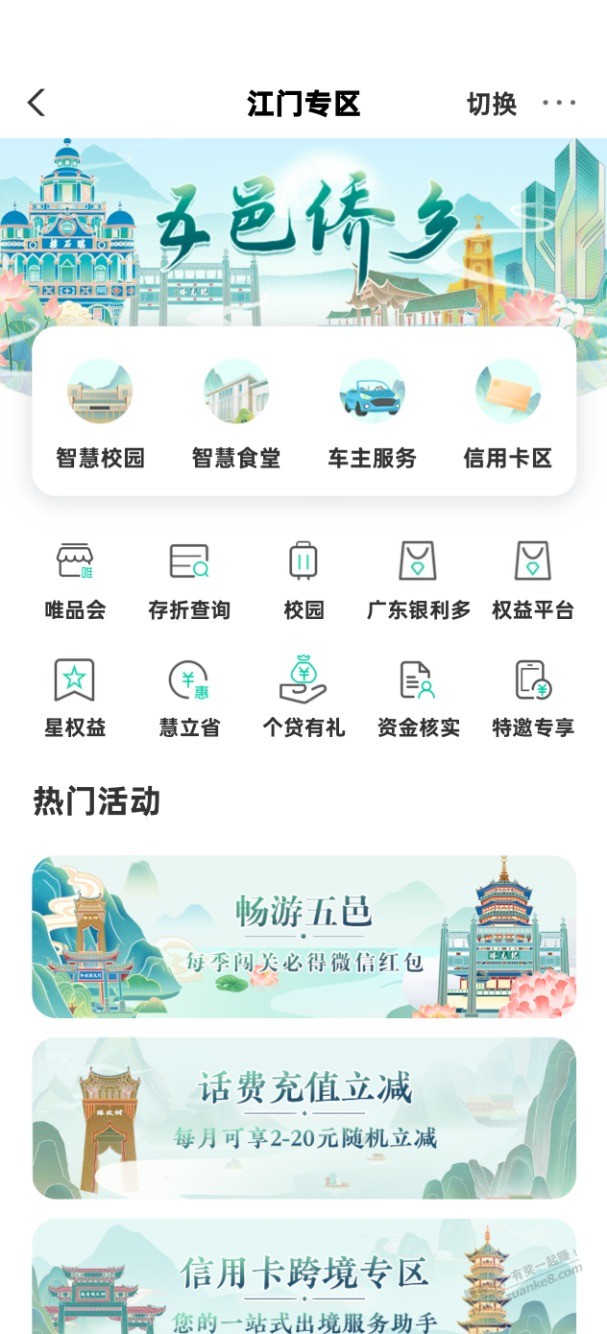
Task: Open 广东银利多
Action: [x=418, y=581]
